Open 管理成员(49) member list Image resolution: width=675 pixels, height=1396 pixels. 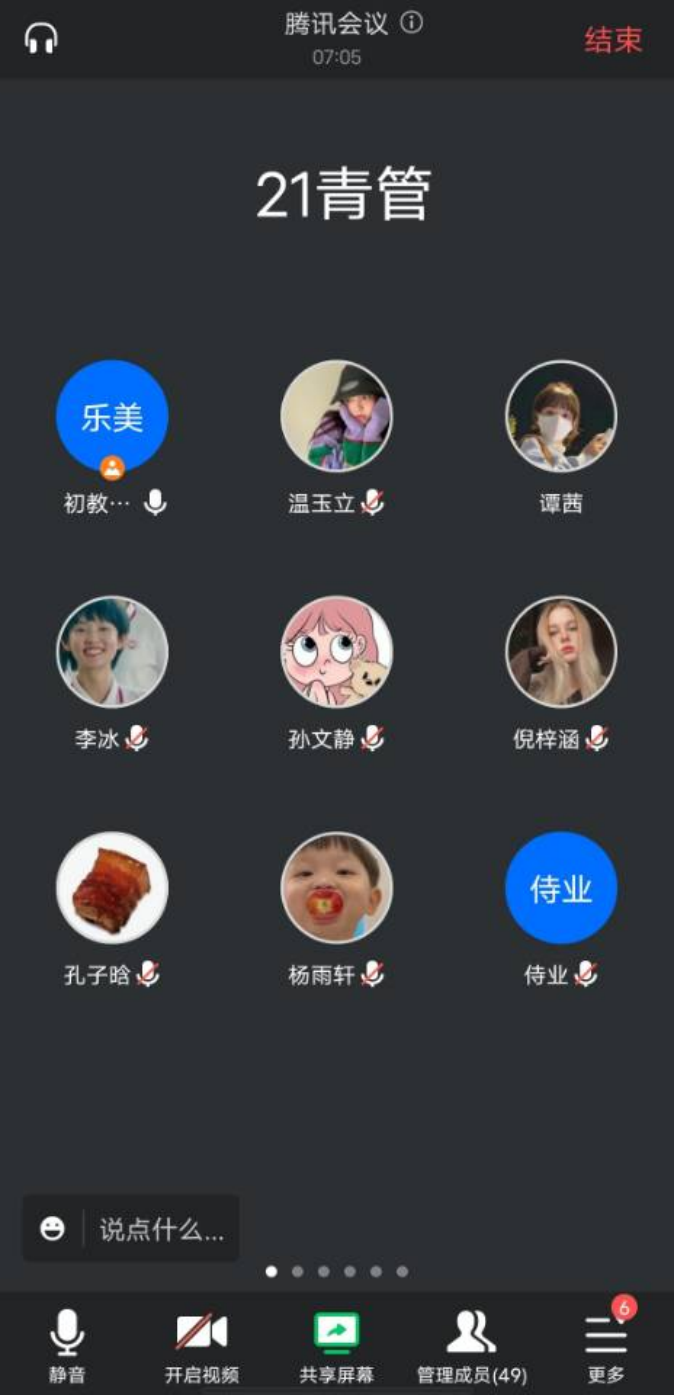click(x=472, y=1347)
